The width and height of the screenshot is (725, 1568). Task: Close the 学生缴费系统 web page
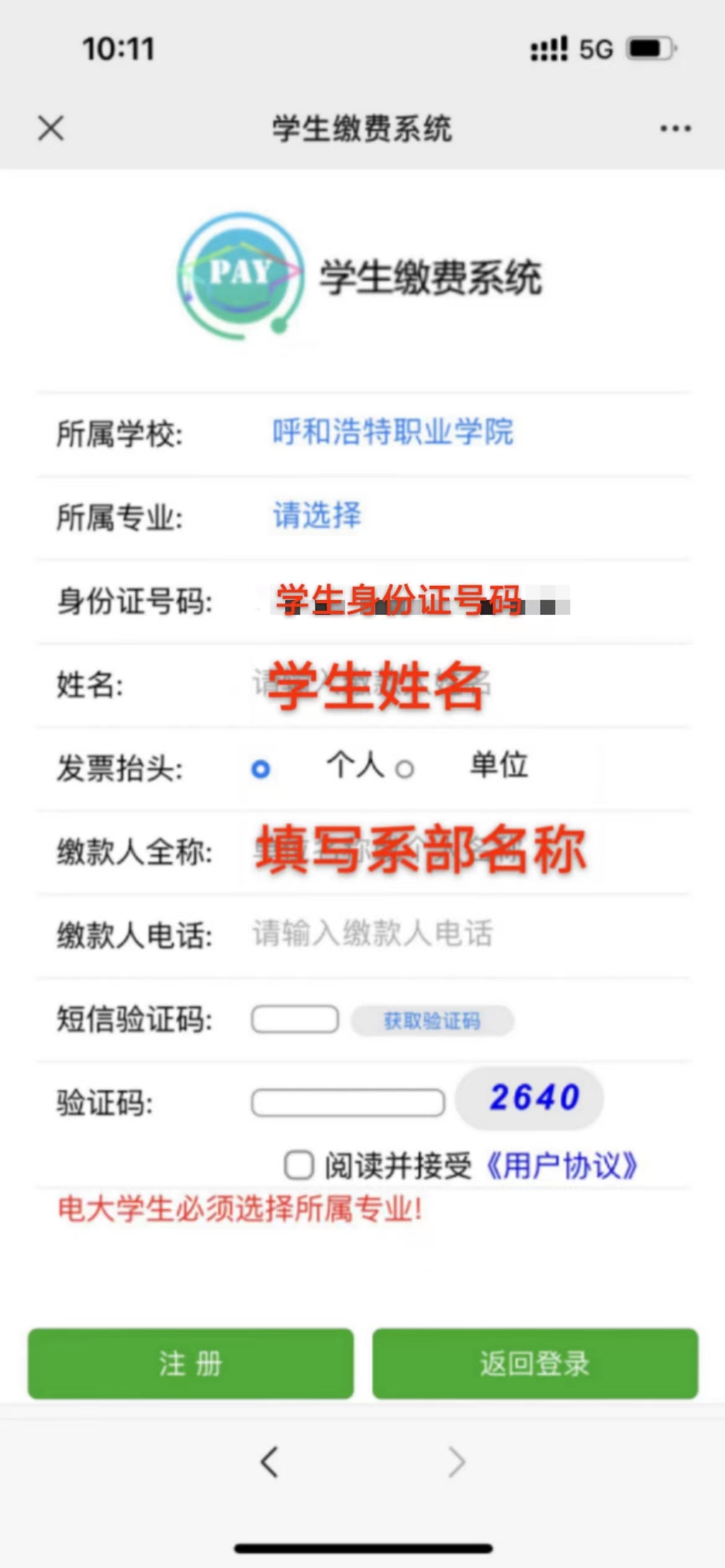point(51,129)
